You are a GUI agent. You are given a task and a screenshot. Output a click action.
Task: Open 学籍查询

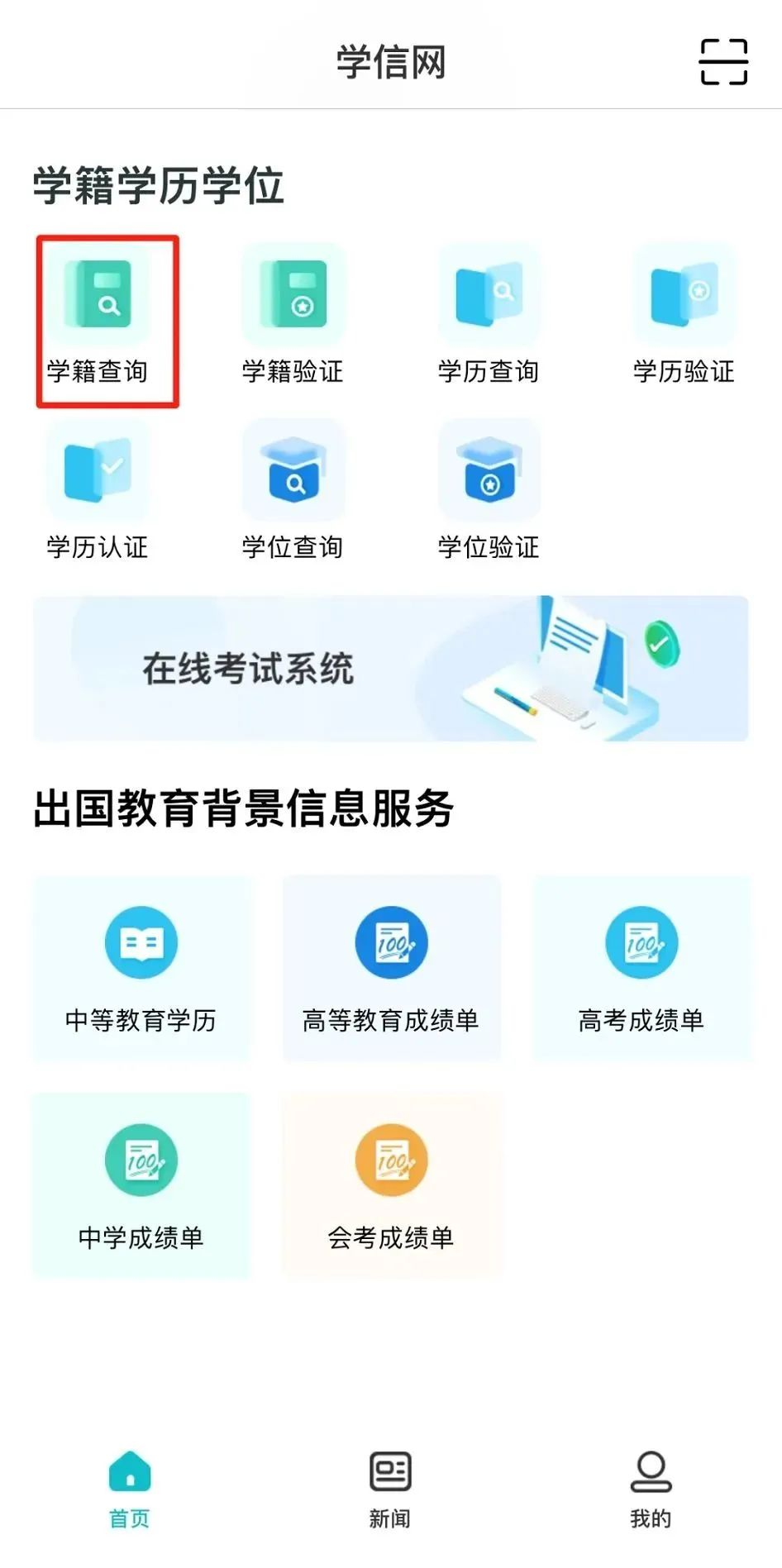(x=98, y=318)
